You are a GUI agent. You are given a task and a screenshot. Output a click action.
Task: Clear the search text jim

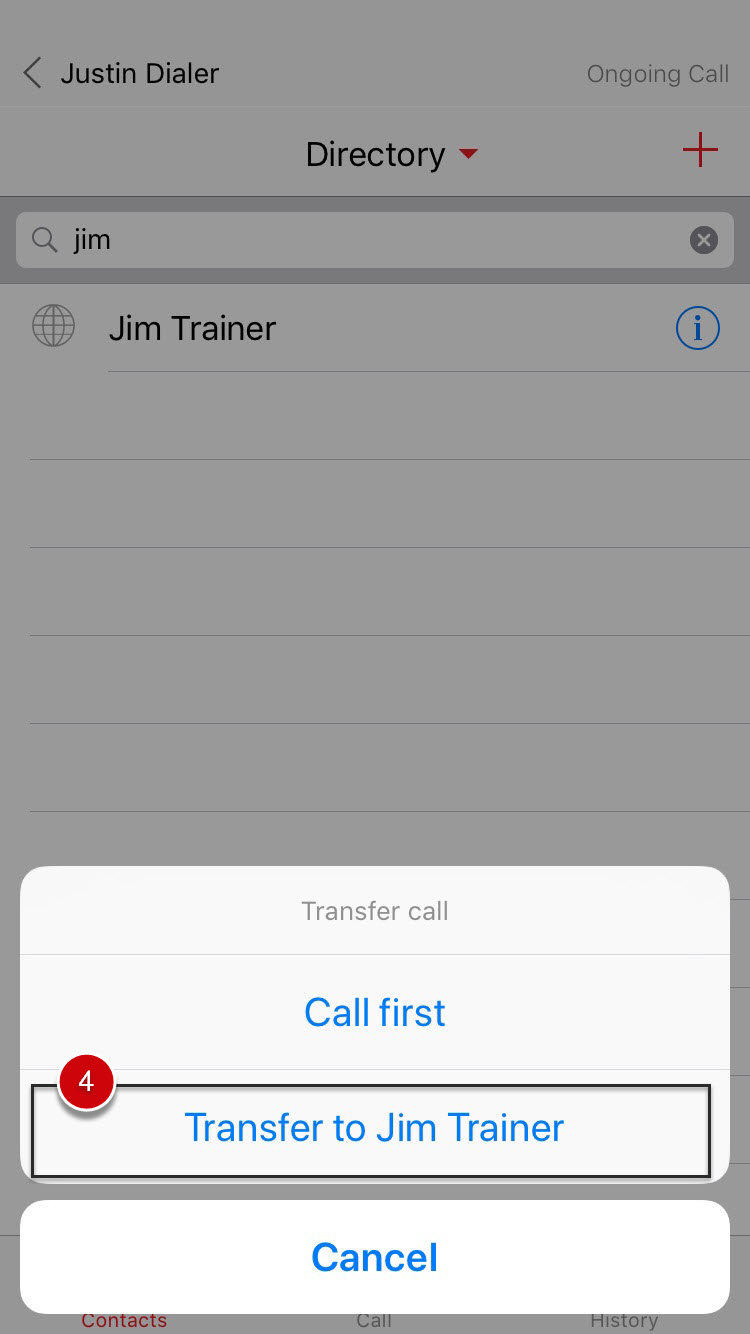pyautogui.click(x=704, y=240)
